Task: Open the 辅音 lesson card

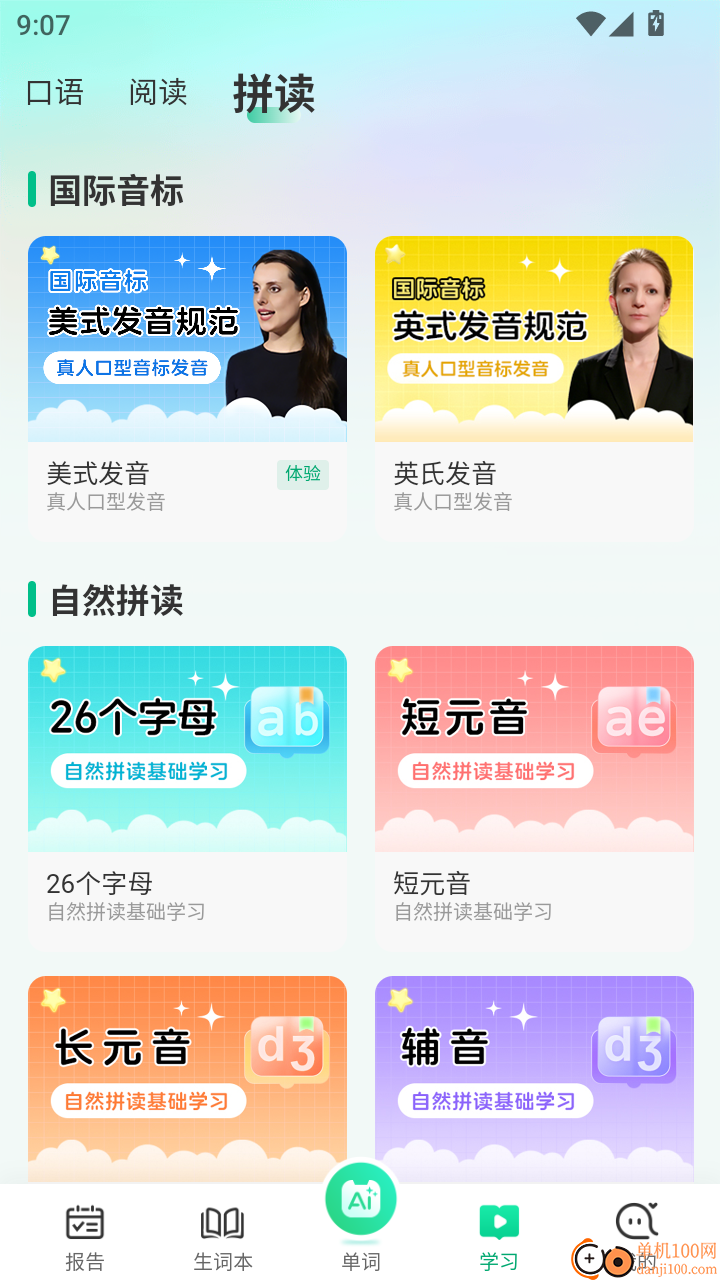Action: click(534, 1075)
